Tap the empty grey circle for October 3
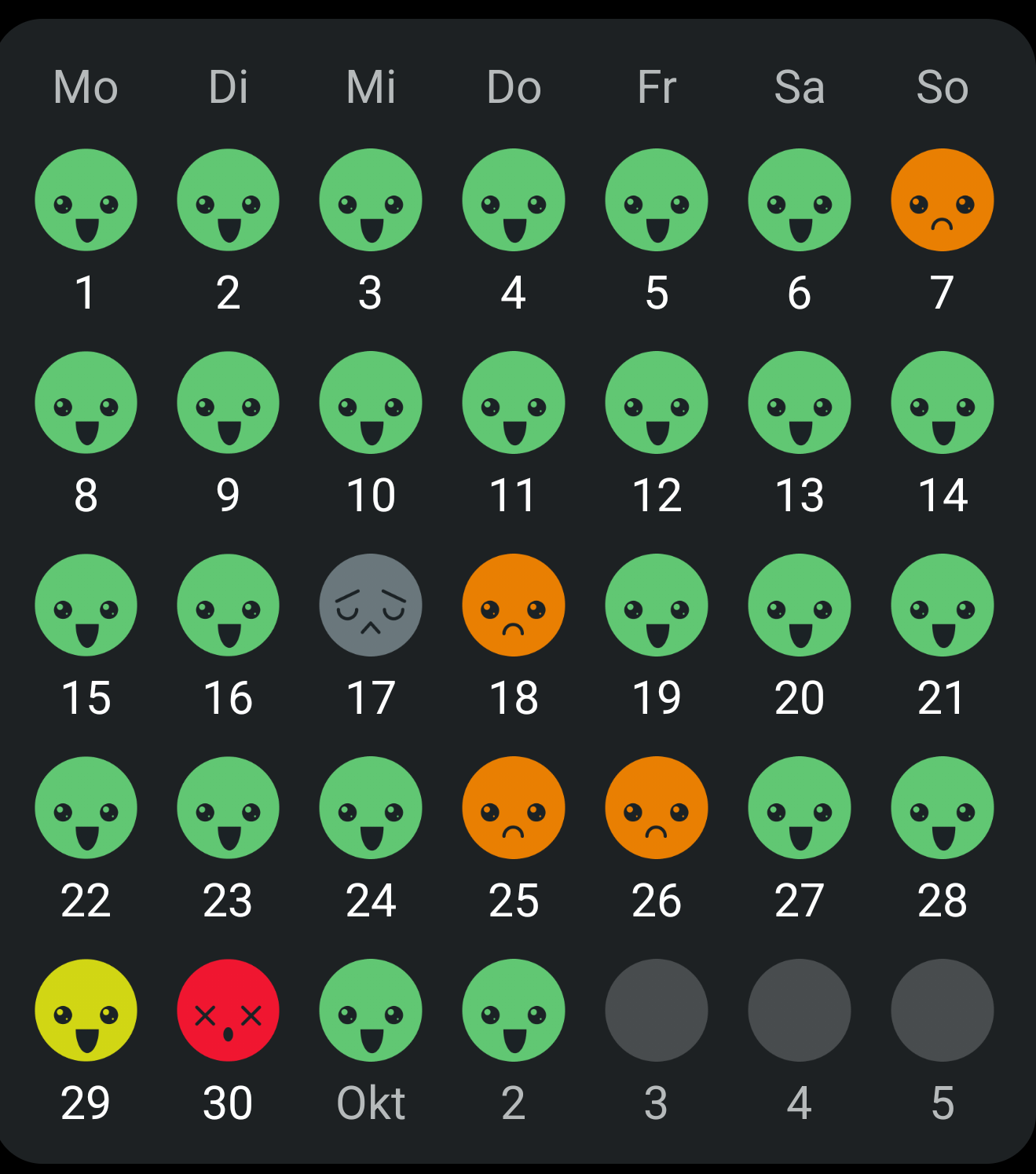 [657, 1010]
